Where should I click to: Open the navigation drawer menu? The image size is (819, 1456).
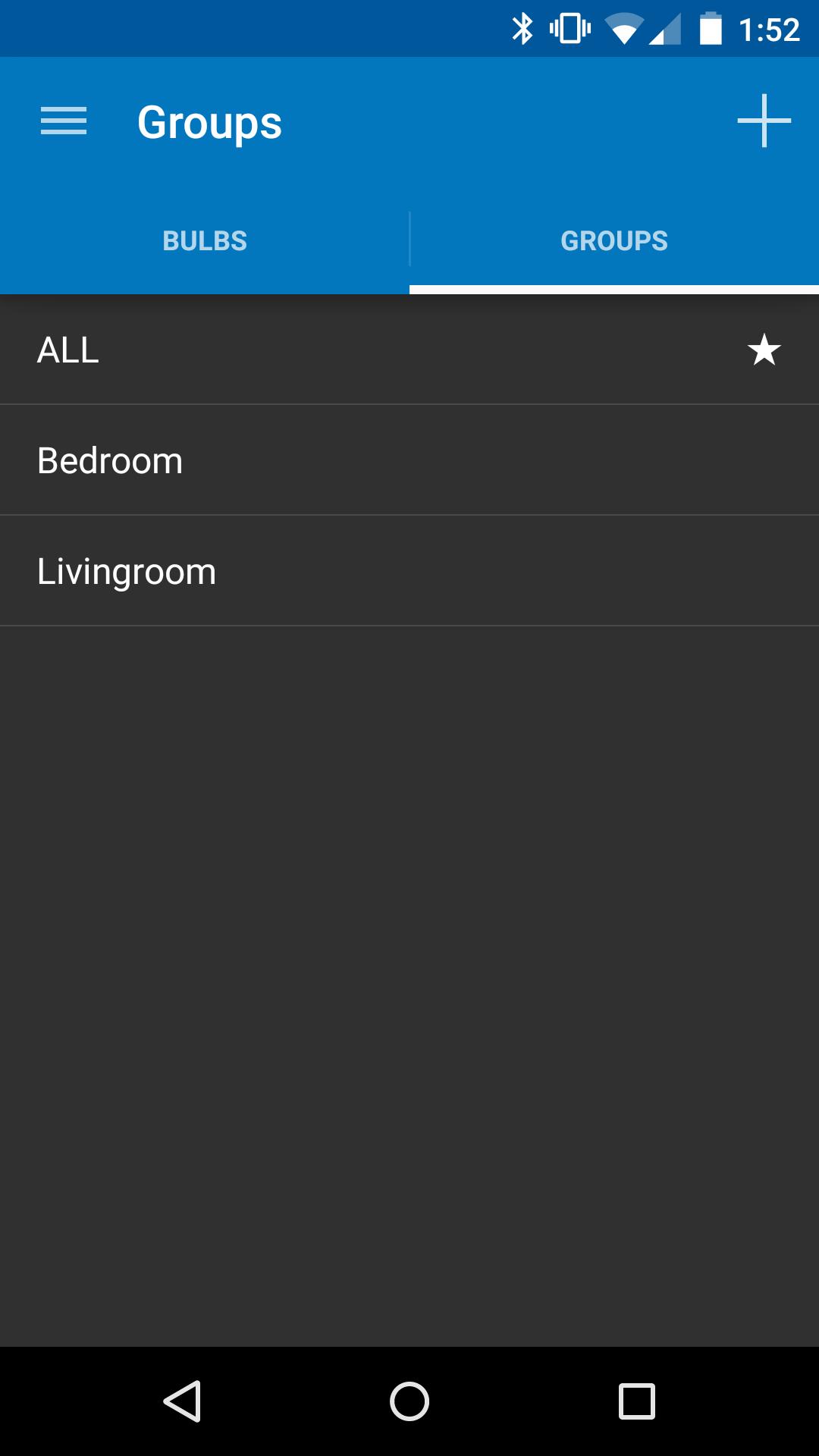(64, 121)
